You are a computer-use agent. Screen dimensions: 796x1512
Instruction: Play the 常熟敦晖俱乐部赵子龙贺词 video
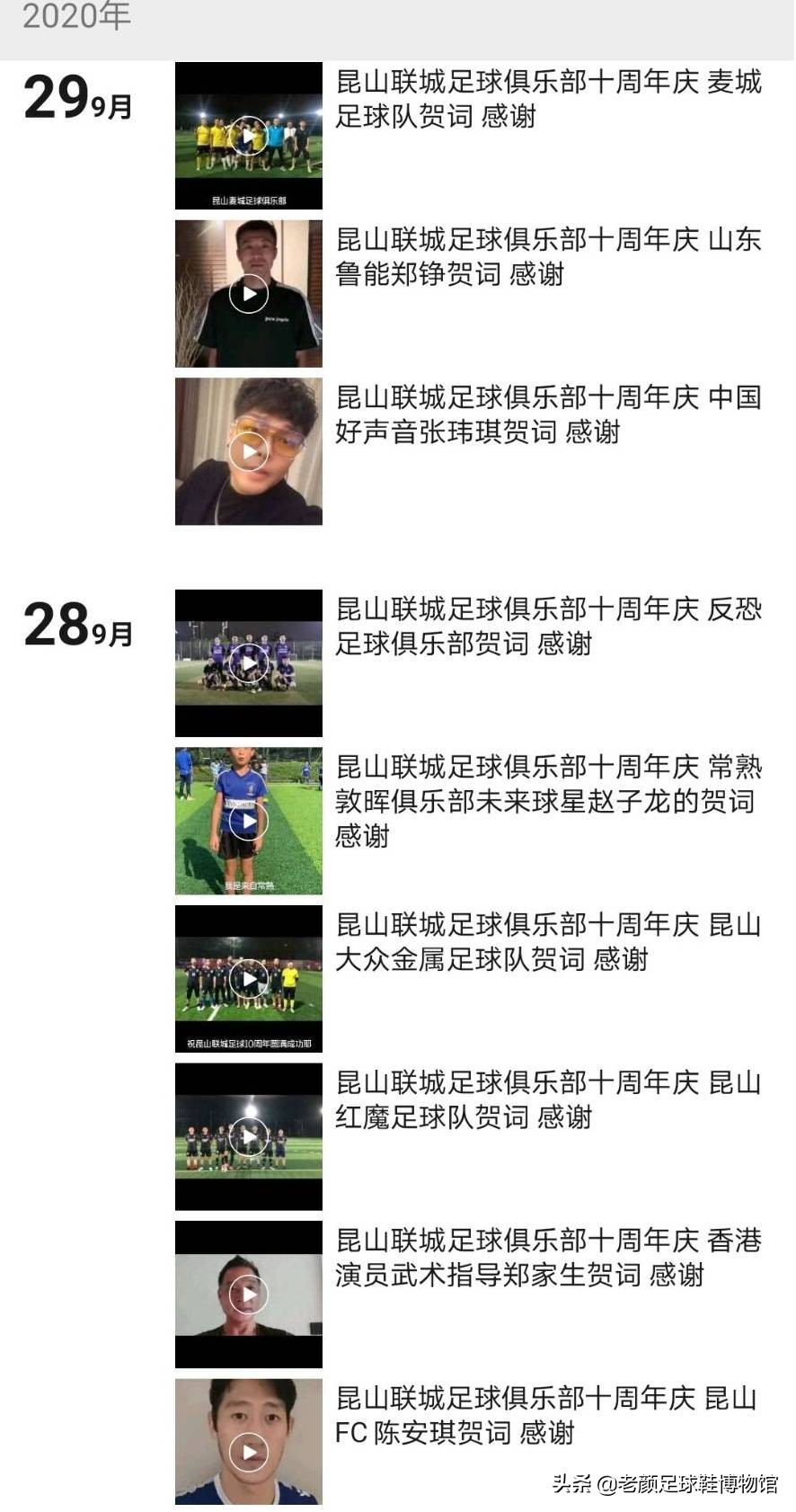(x=249, y=822)
